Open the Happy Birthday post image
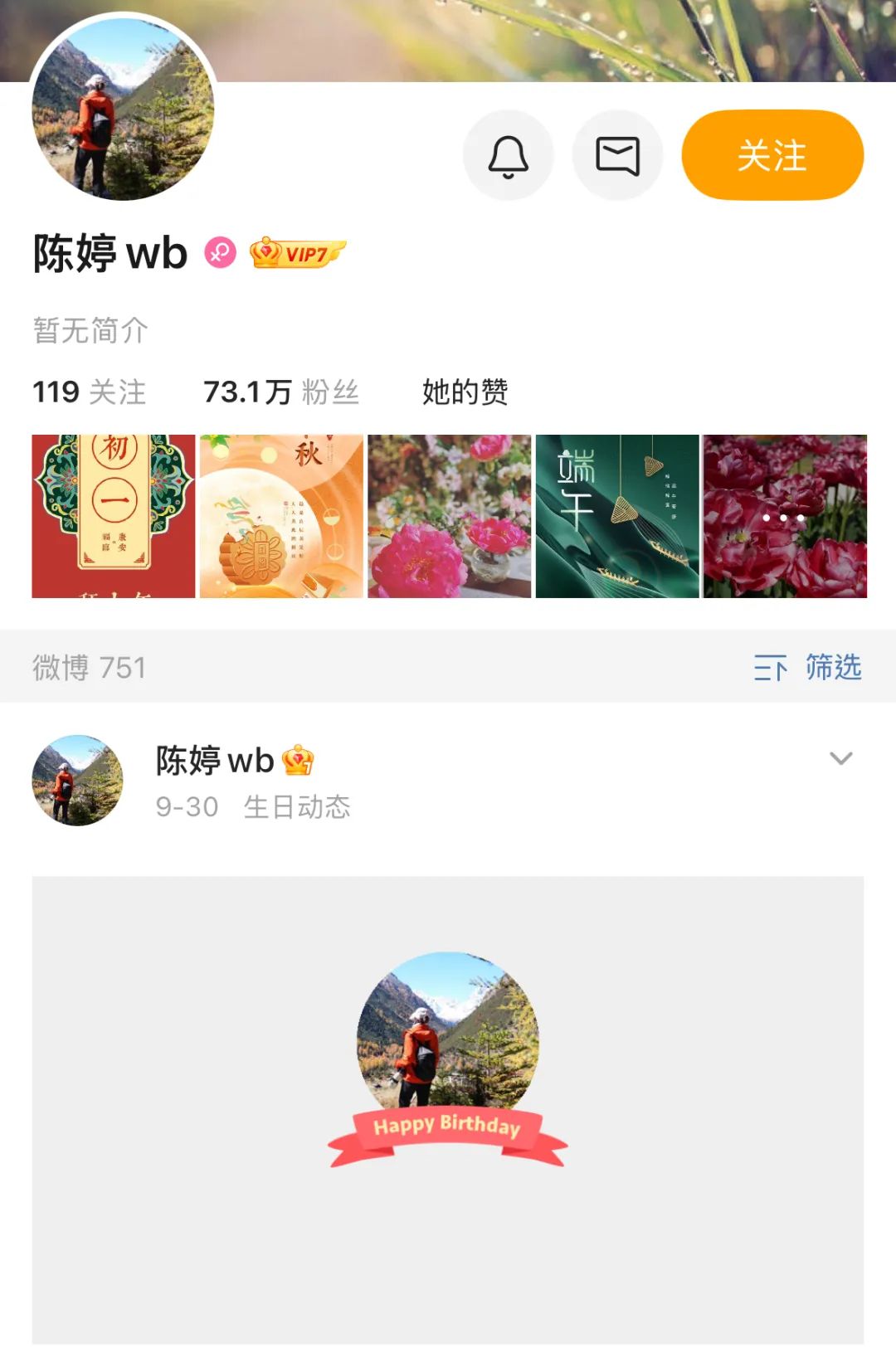 coord(448,1109)
